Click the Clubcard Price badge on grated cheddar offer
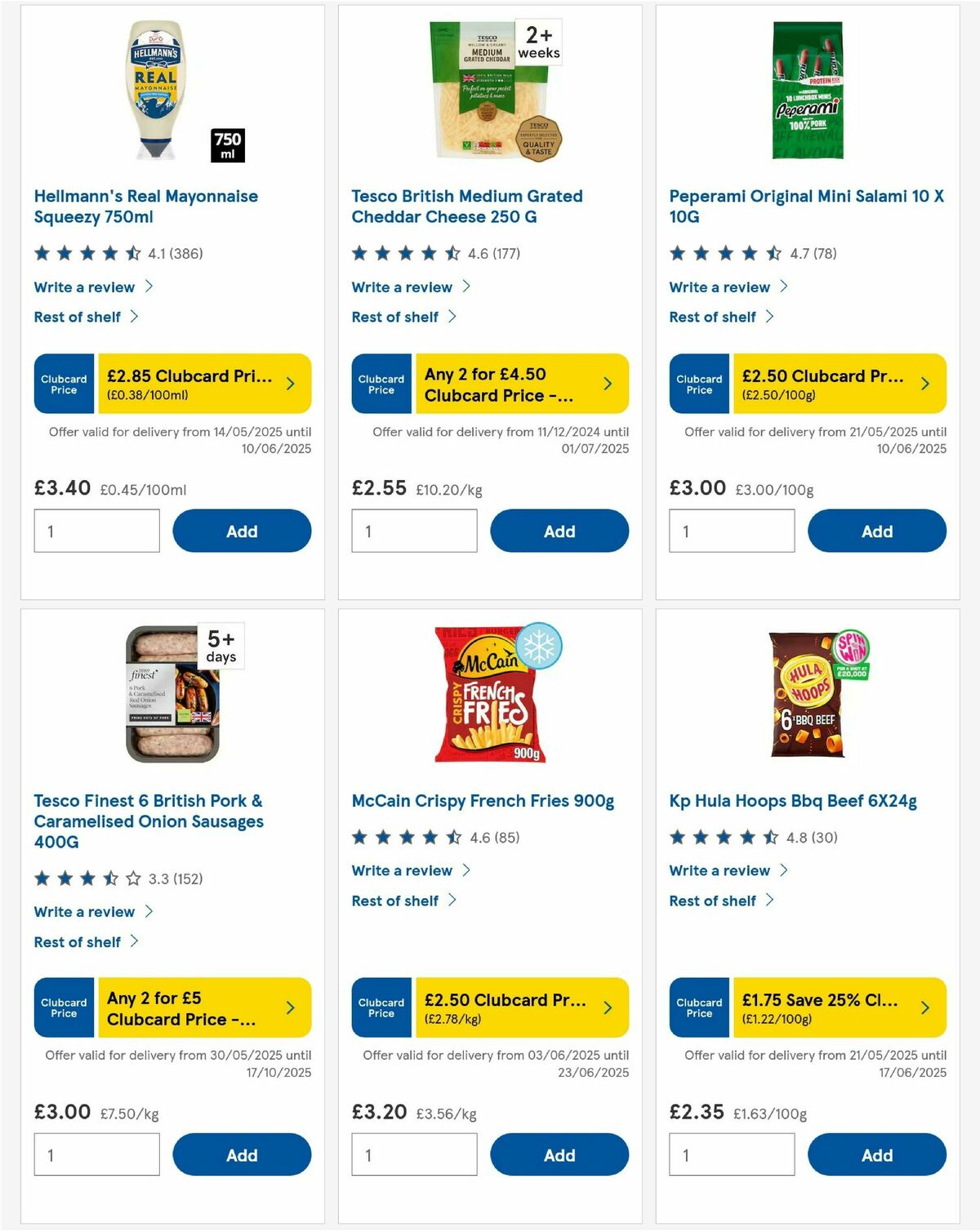This screenshot has height=1232, width=980. point(381,384)
